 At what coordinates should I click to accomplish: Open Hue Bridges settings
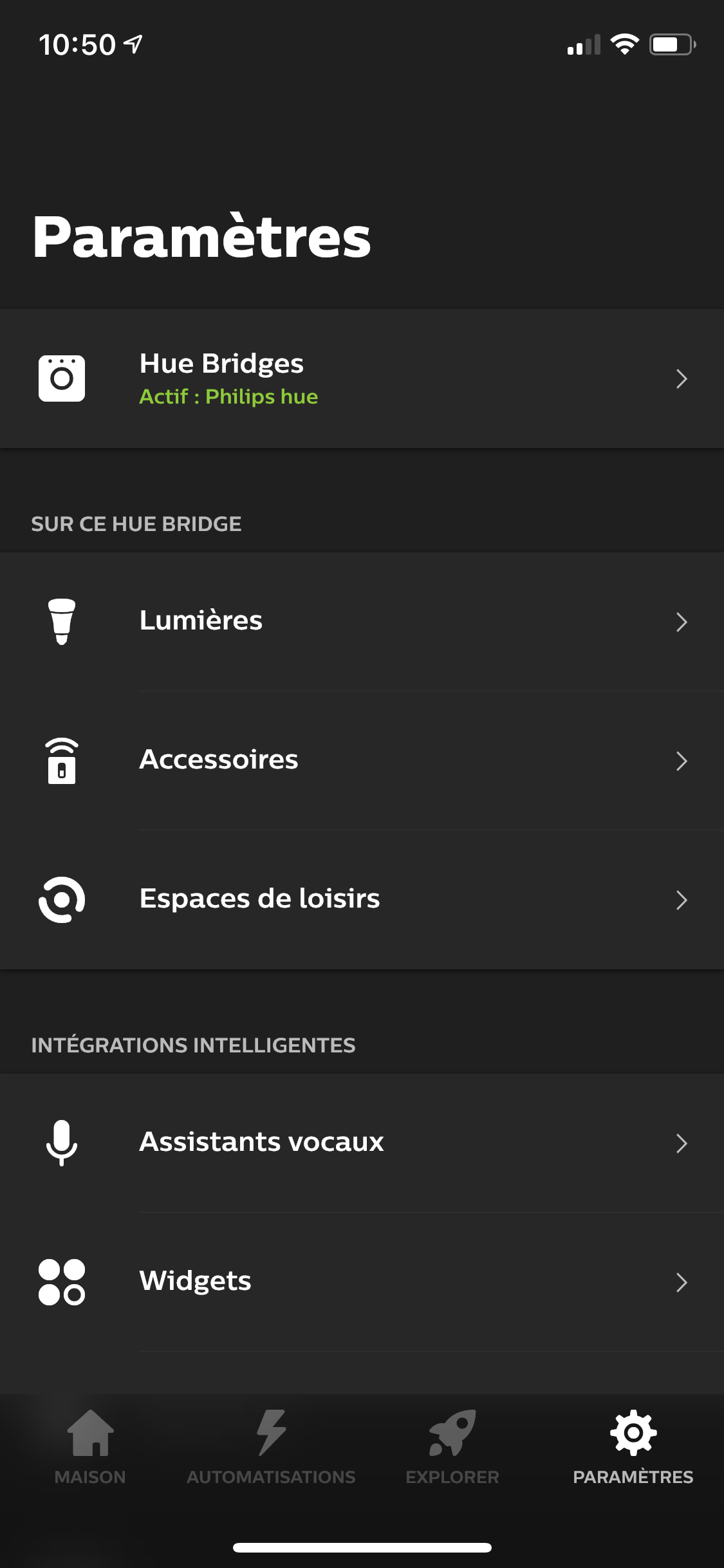click(362, 378)
